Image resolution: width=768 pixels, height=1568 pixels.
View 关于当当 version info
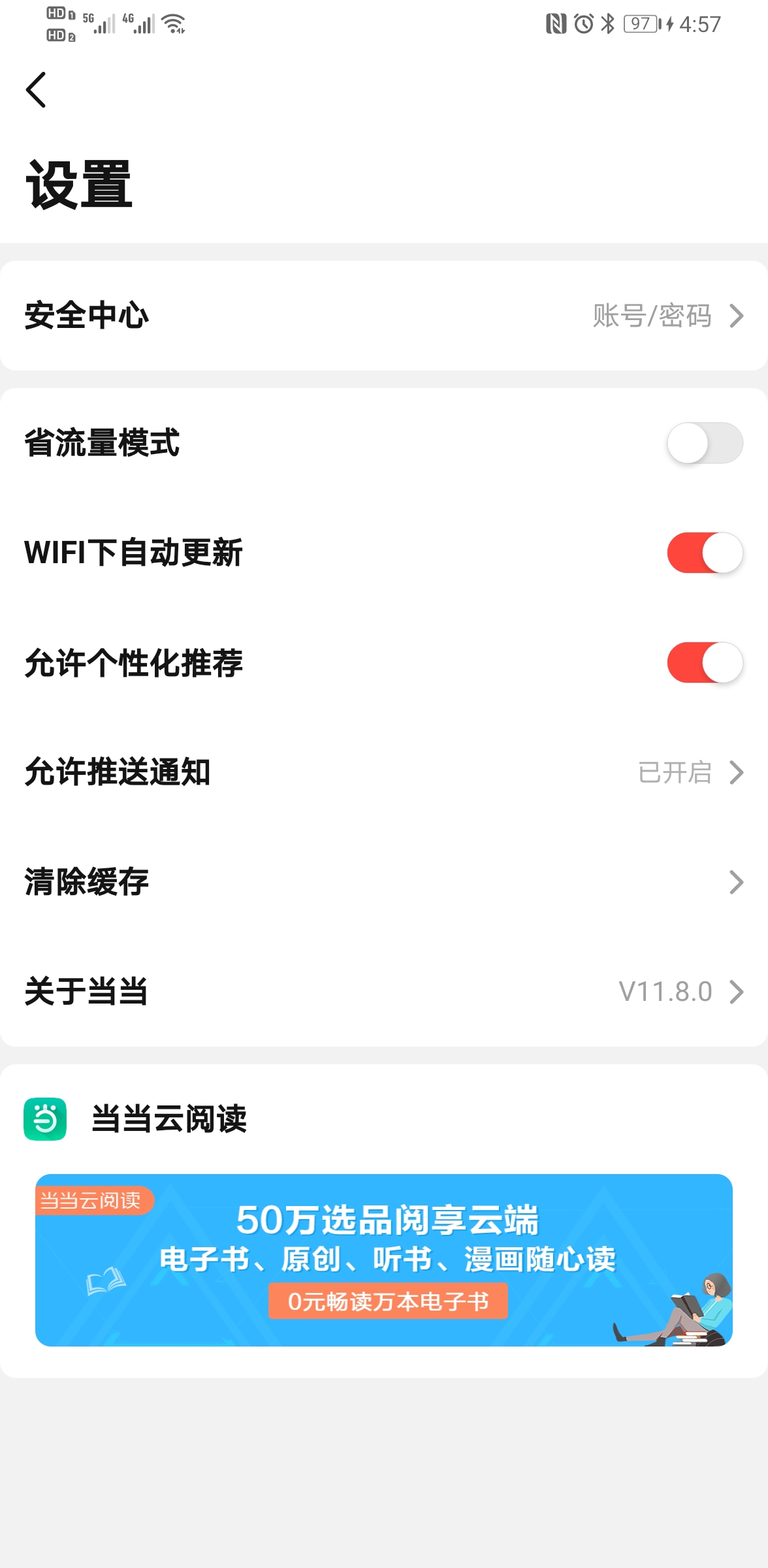click(x=384, y=992)
